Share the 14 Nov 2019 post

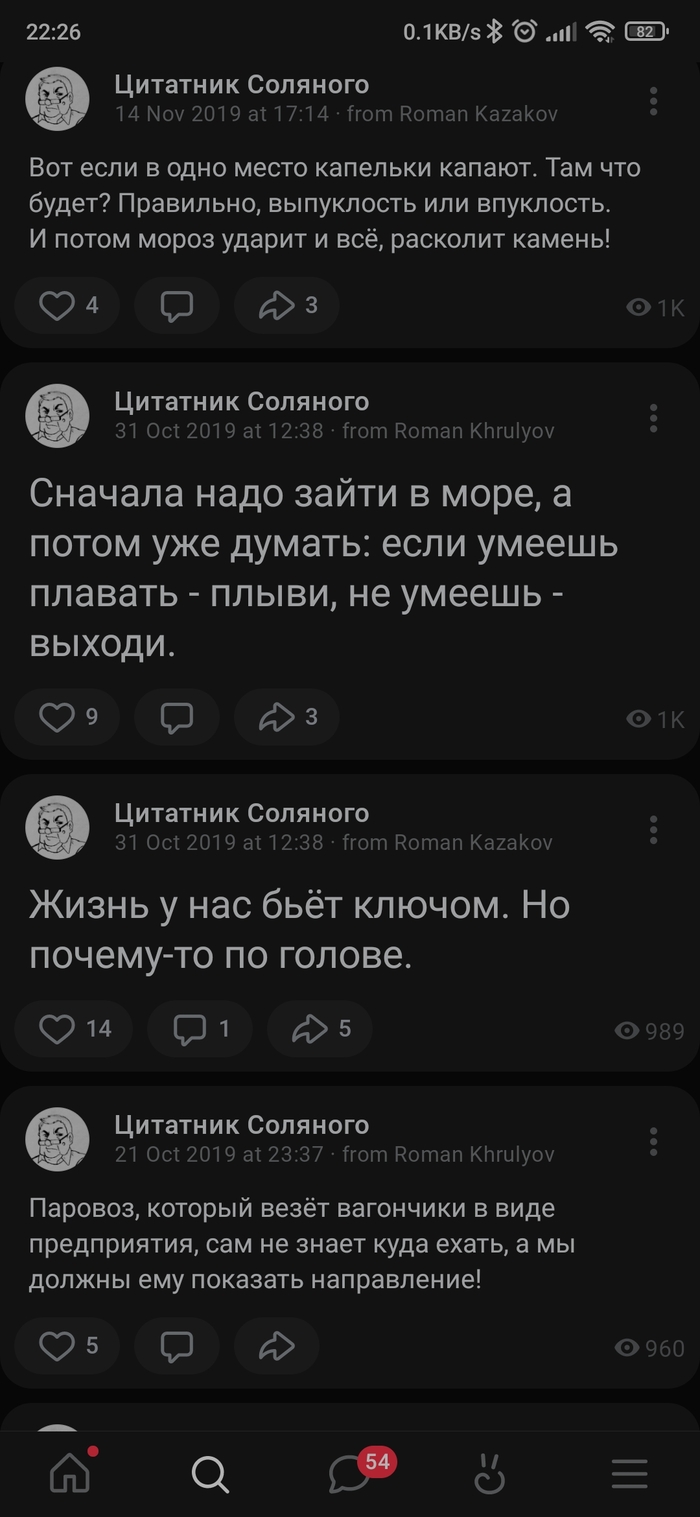tap(287, 305)
